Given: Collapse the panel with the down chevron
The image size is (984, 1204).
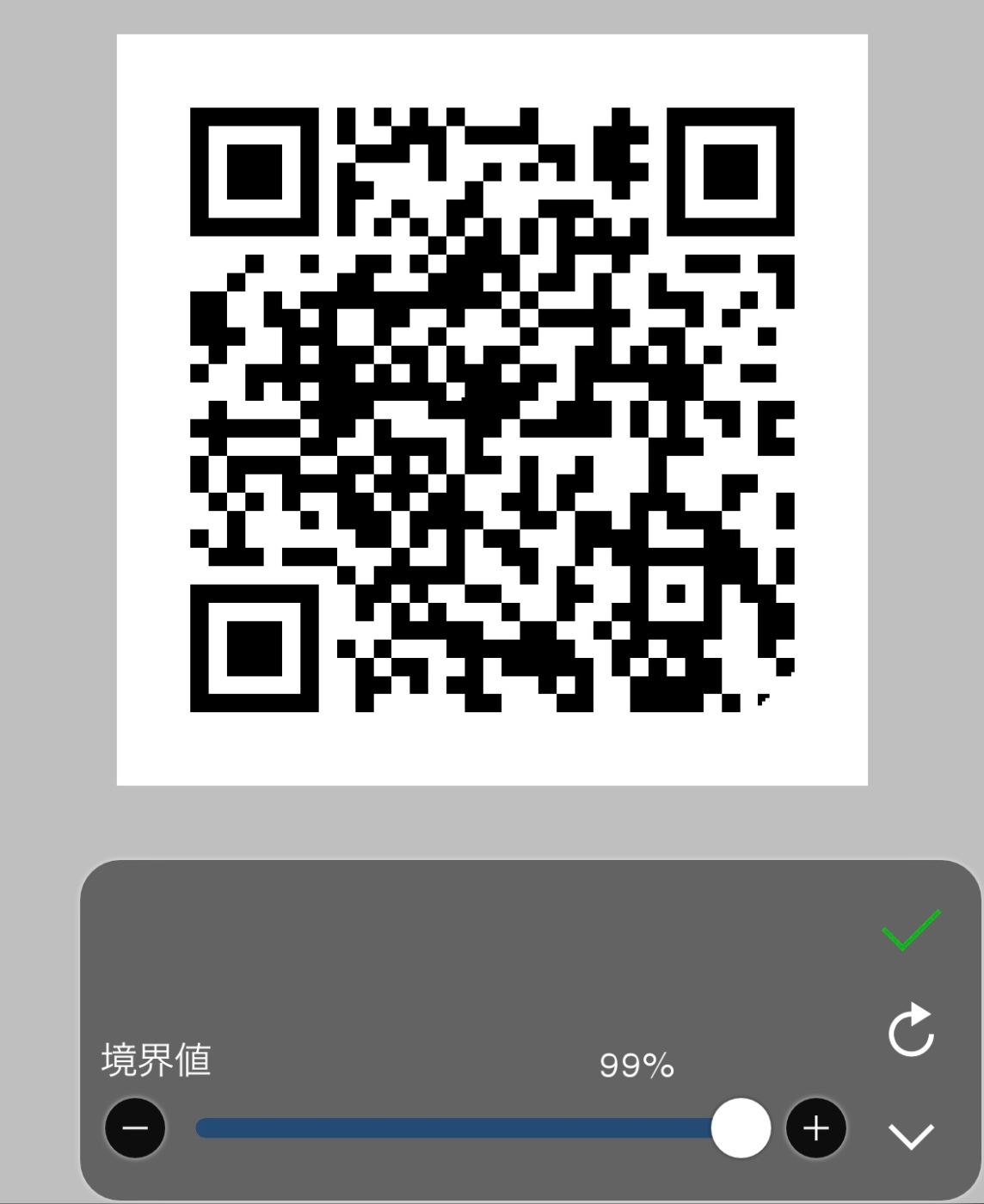Looking at the screenshot, I should pos(911,1135).
